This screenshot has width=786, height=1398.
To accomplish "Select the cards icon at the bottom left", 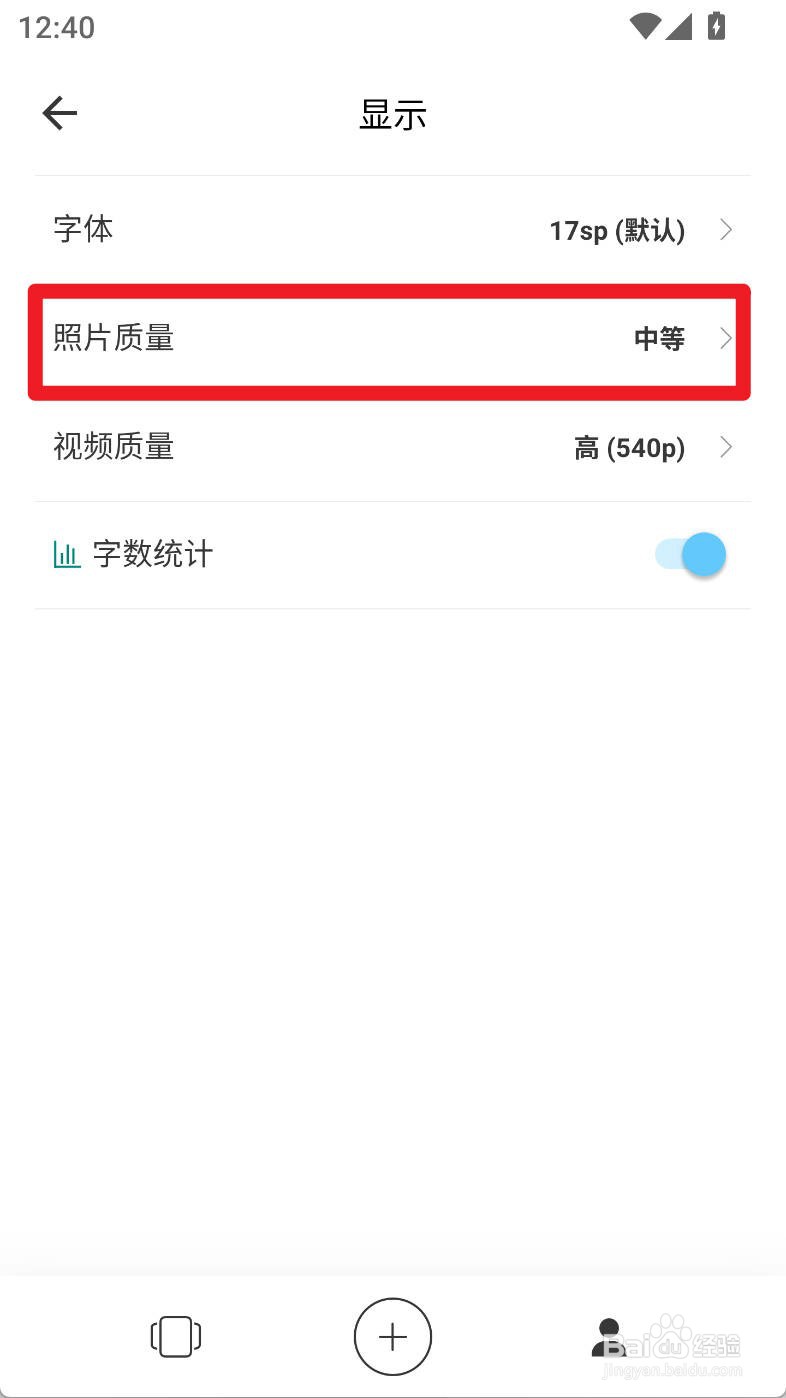I will pos(175,1336).
